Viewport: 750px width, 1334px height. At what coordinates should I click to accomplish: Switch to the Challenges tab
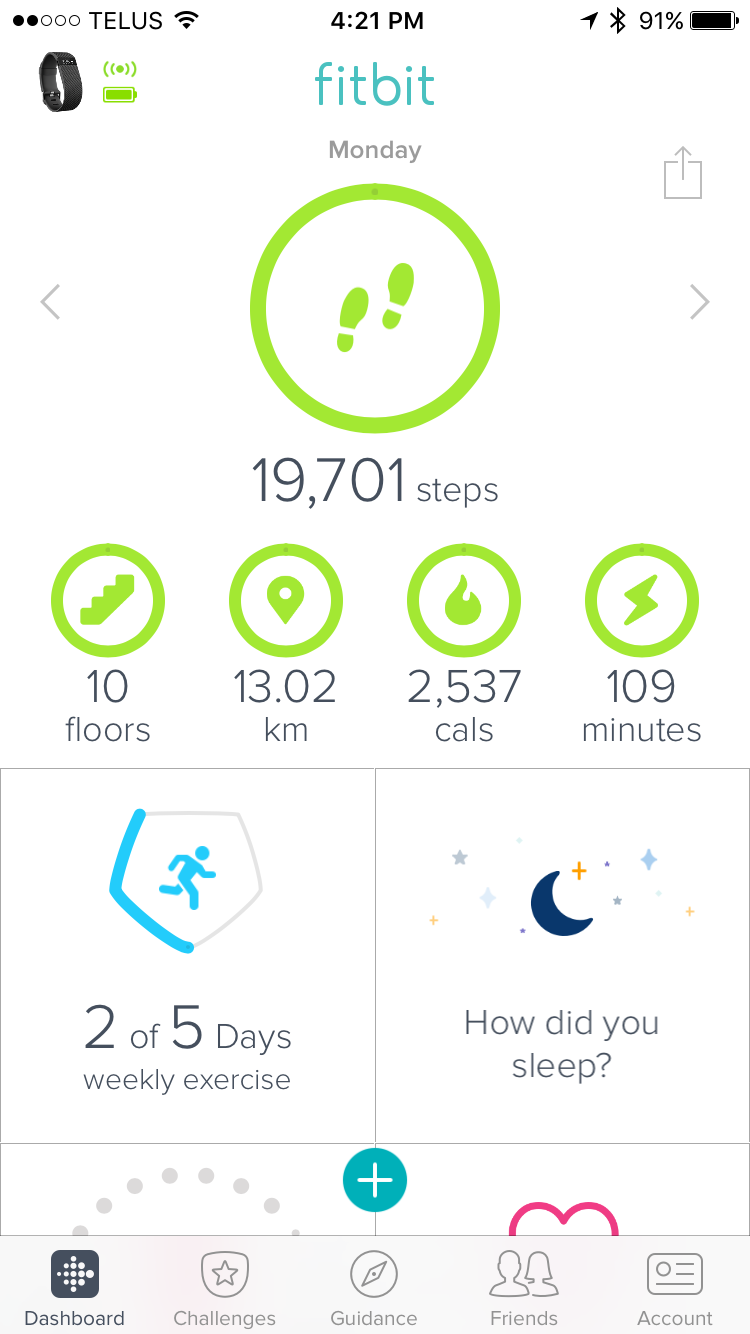pos(224,1288)
